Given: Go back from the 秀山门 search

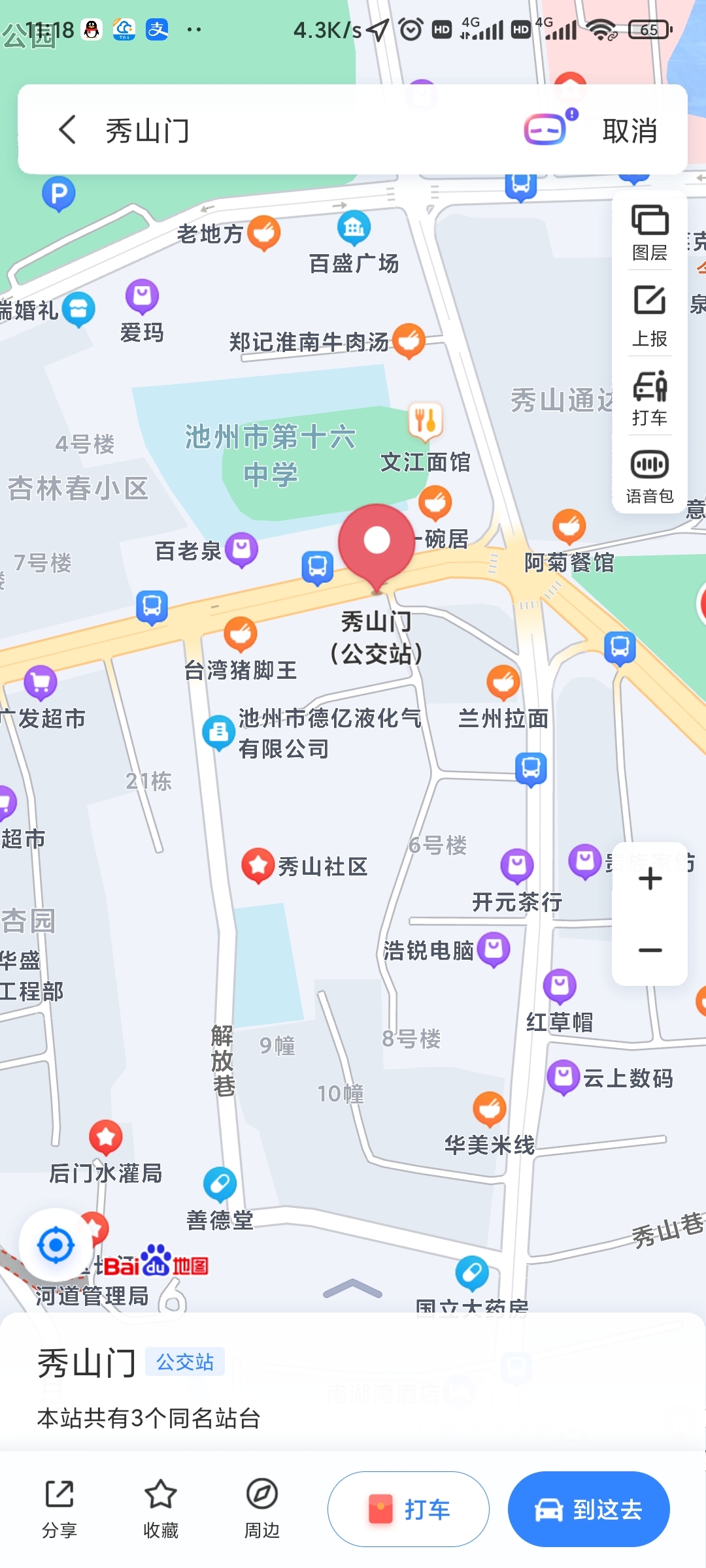Looking at the screenshot, I should pyautogui.click(x=68, y=129).
